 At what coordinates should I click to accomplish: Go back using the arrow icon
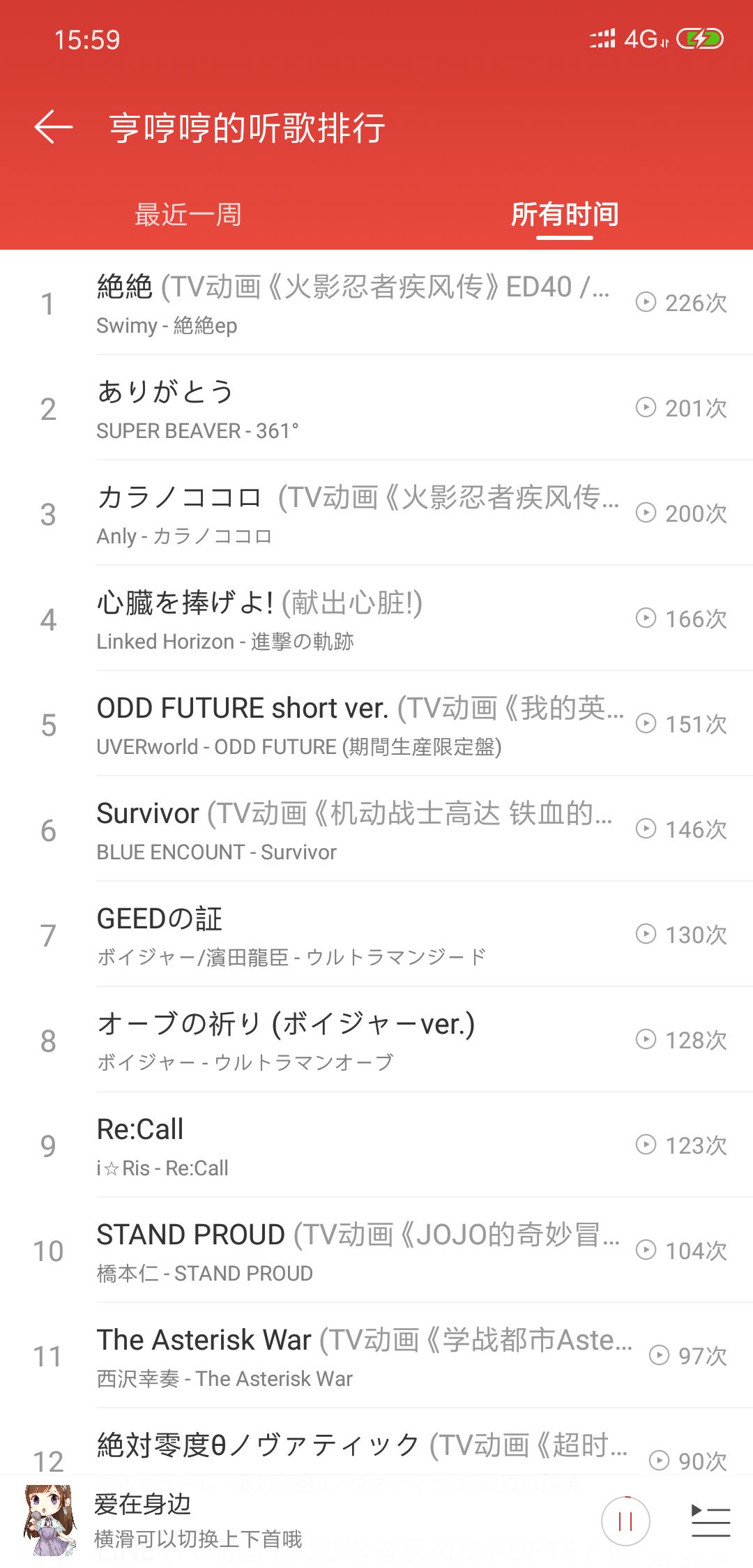(x=54, y=127)
